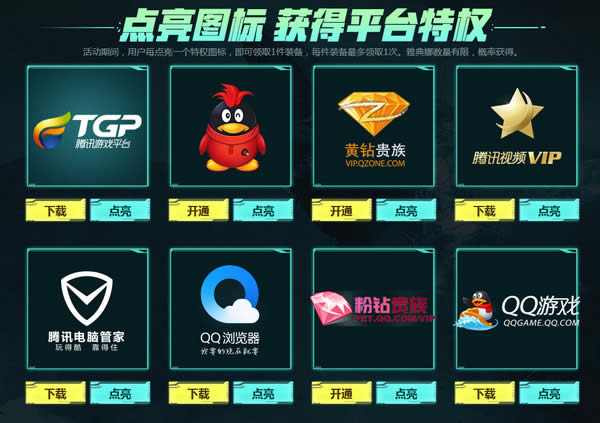Download 腾讯电脑管家
Viewport: 600px width, 423px height.
pos(56,393)
